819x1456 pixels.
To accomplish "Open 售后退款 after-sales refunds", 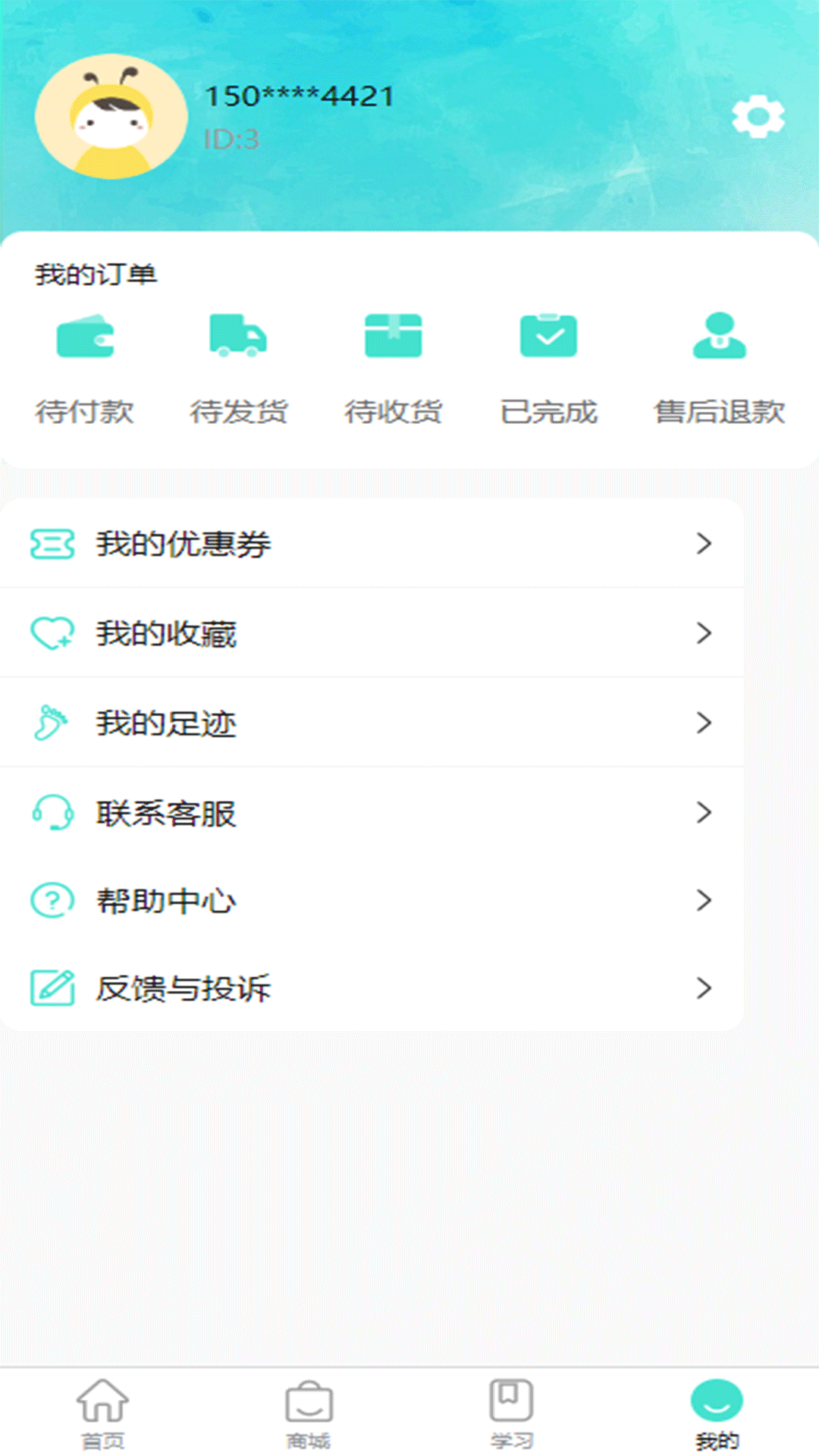I will coord(719,369).
